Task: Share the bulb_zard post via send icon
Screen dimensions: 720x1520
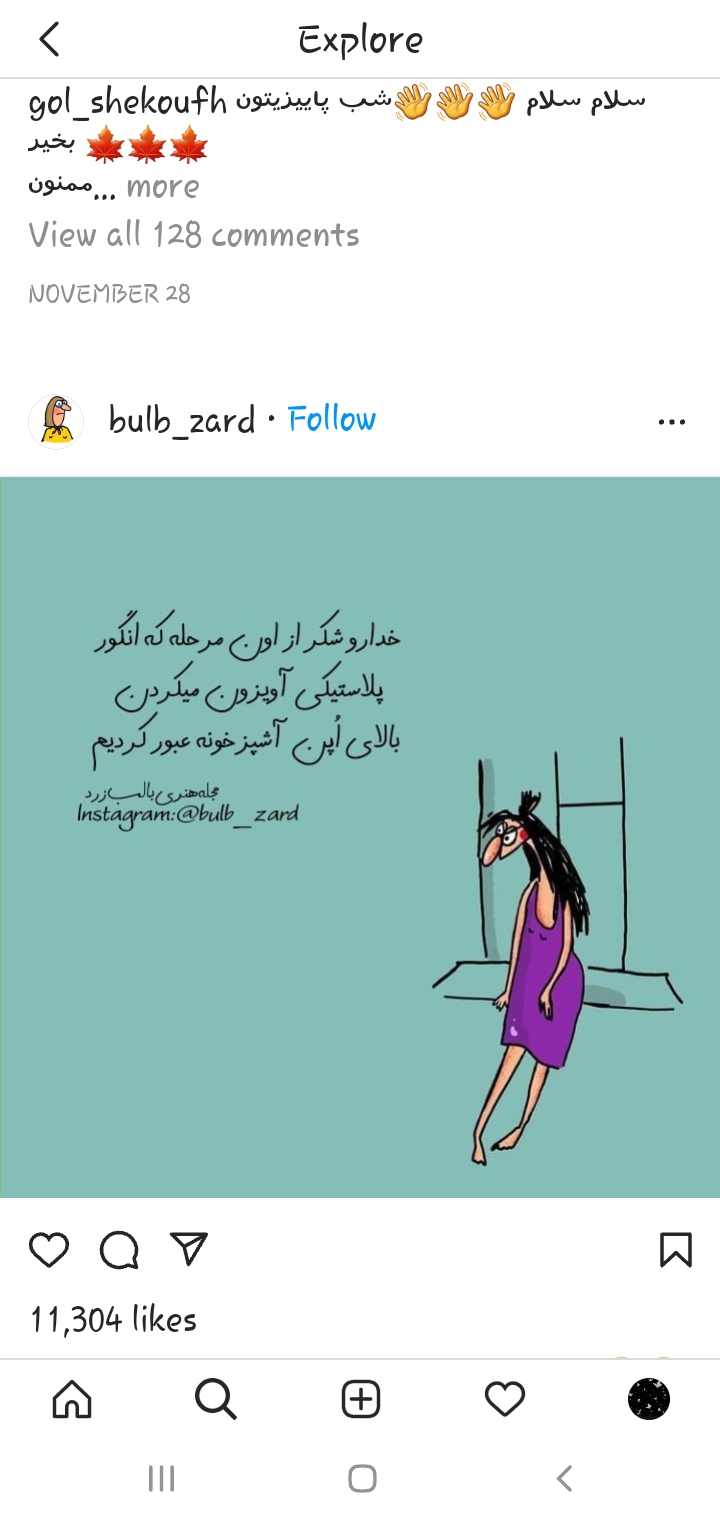Action: pos(188,1248)
